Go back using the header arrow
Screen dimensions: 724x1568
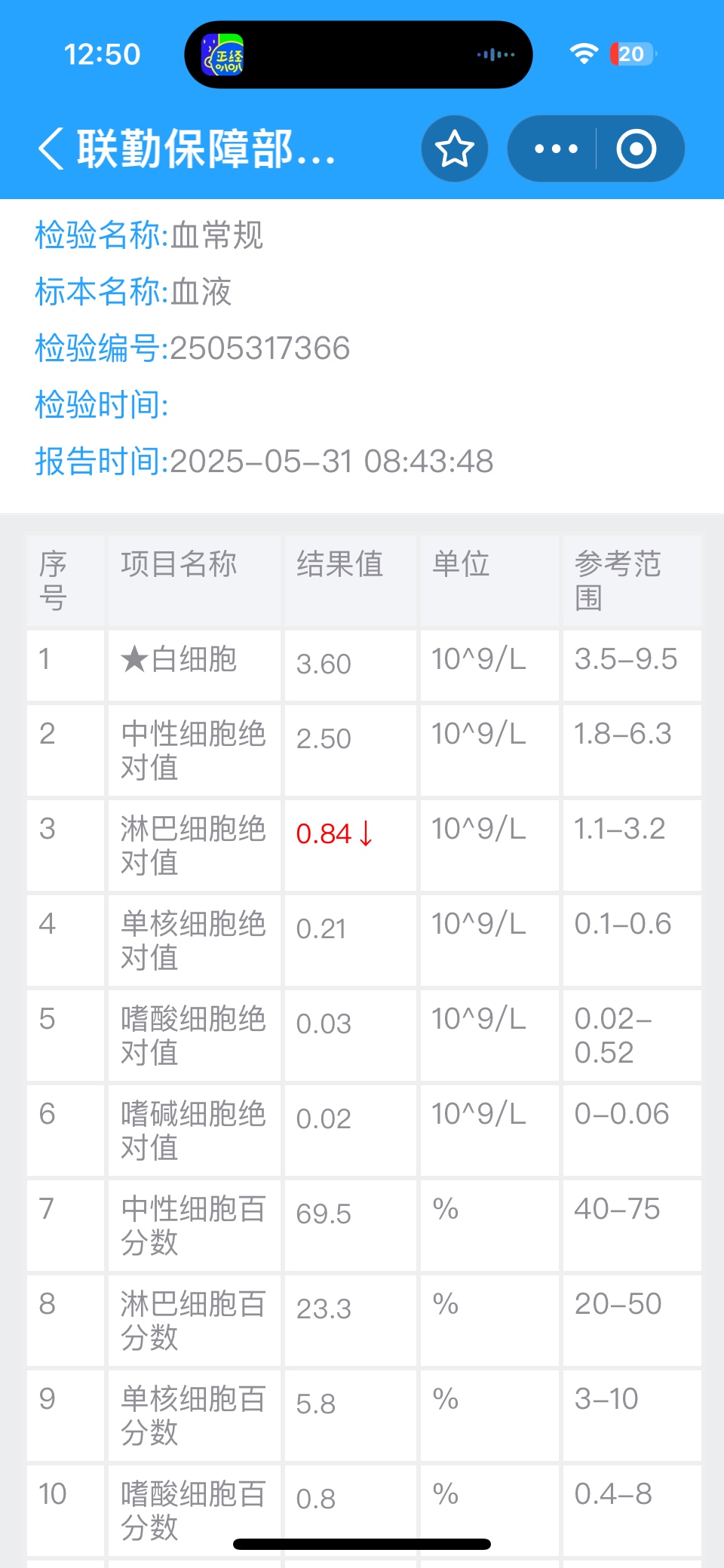(51, 149)
